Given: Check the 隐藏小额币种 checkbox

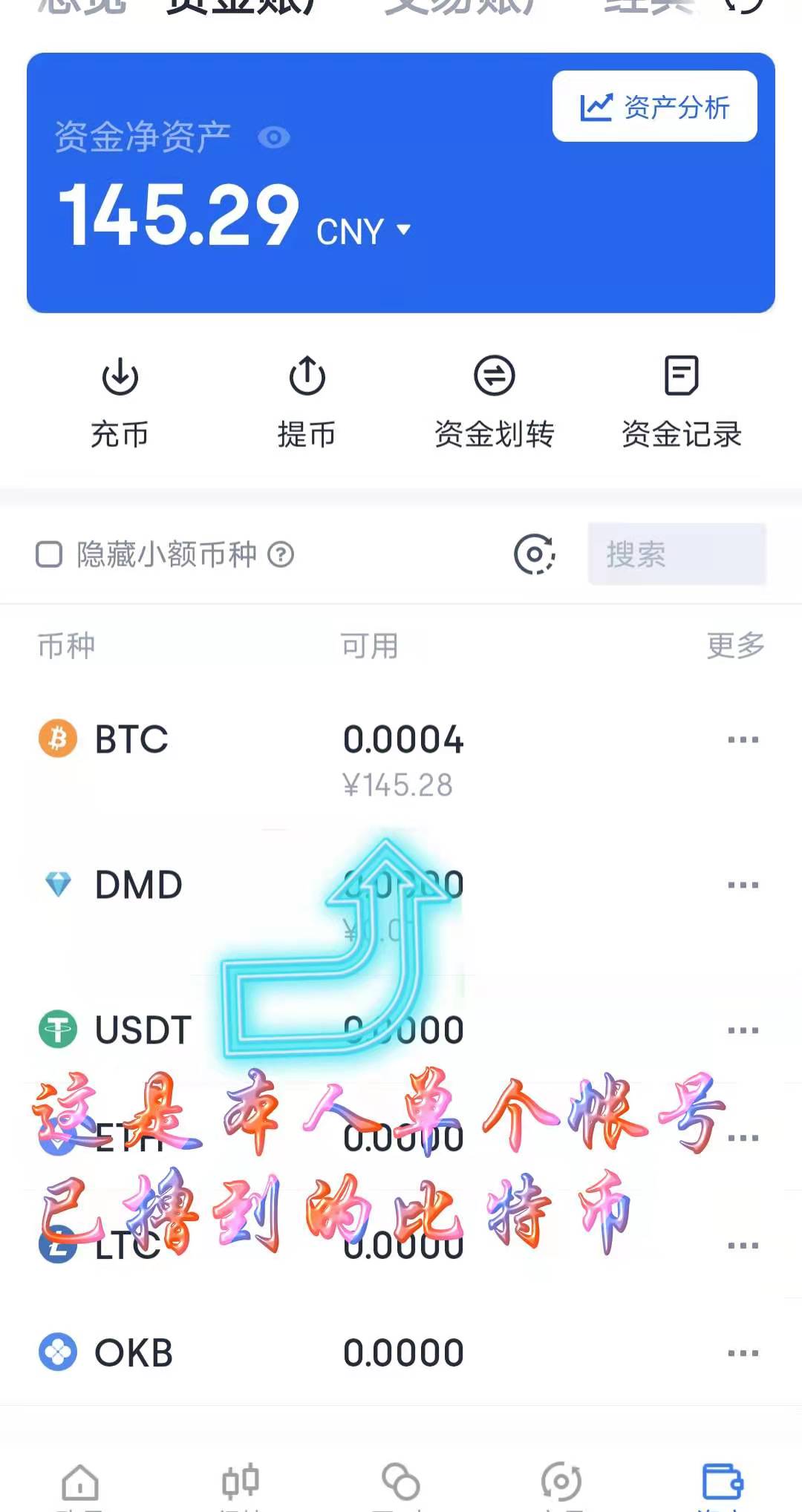Looking at the screenshot, I should 49,554.
